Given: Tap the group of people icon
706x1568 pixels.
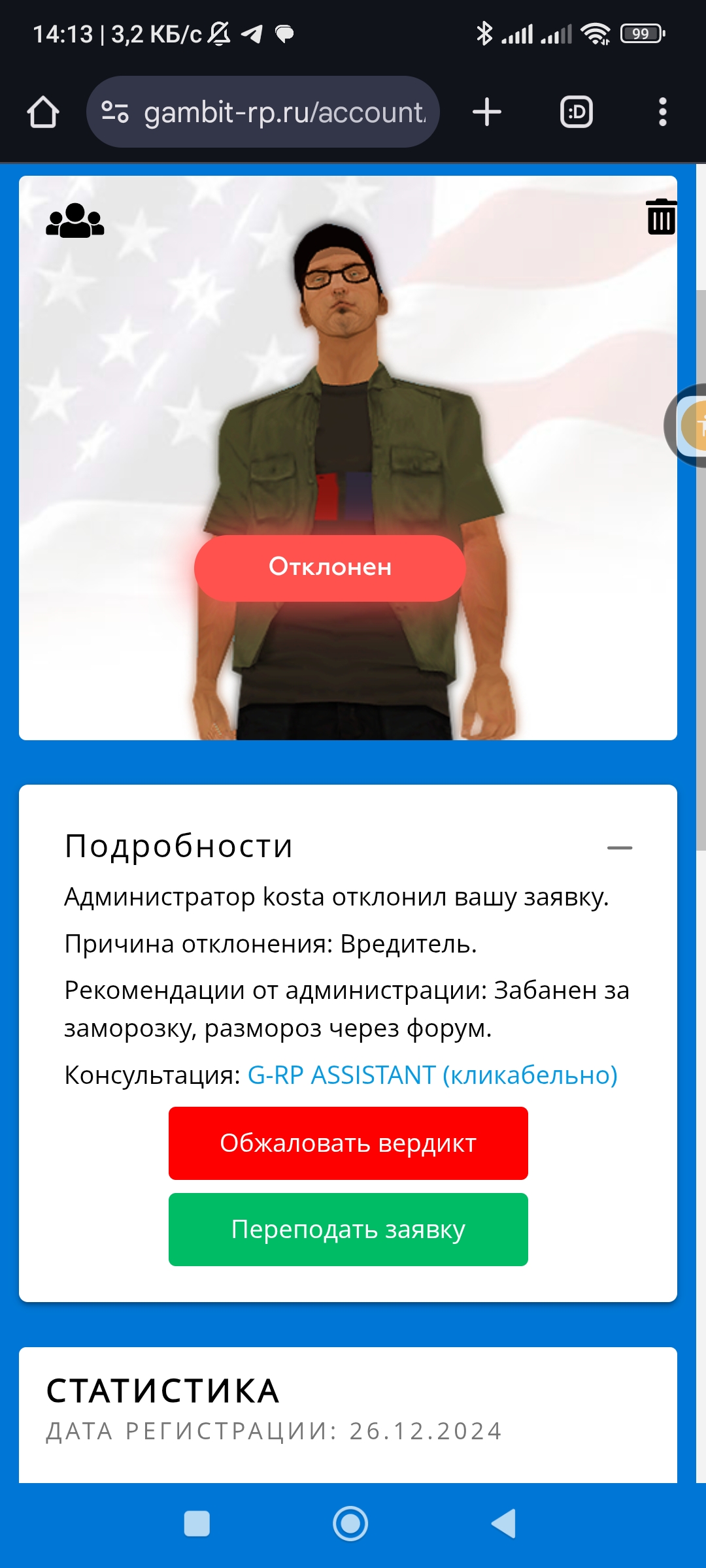Looking at the screenshot, I should click(x=75, y=220).
